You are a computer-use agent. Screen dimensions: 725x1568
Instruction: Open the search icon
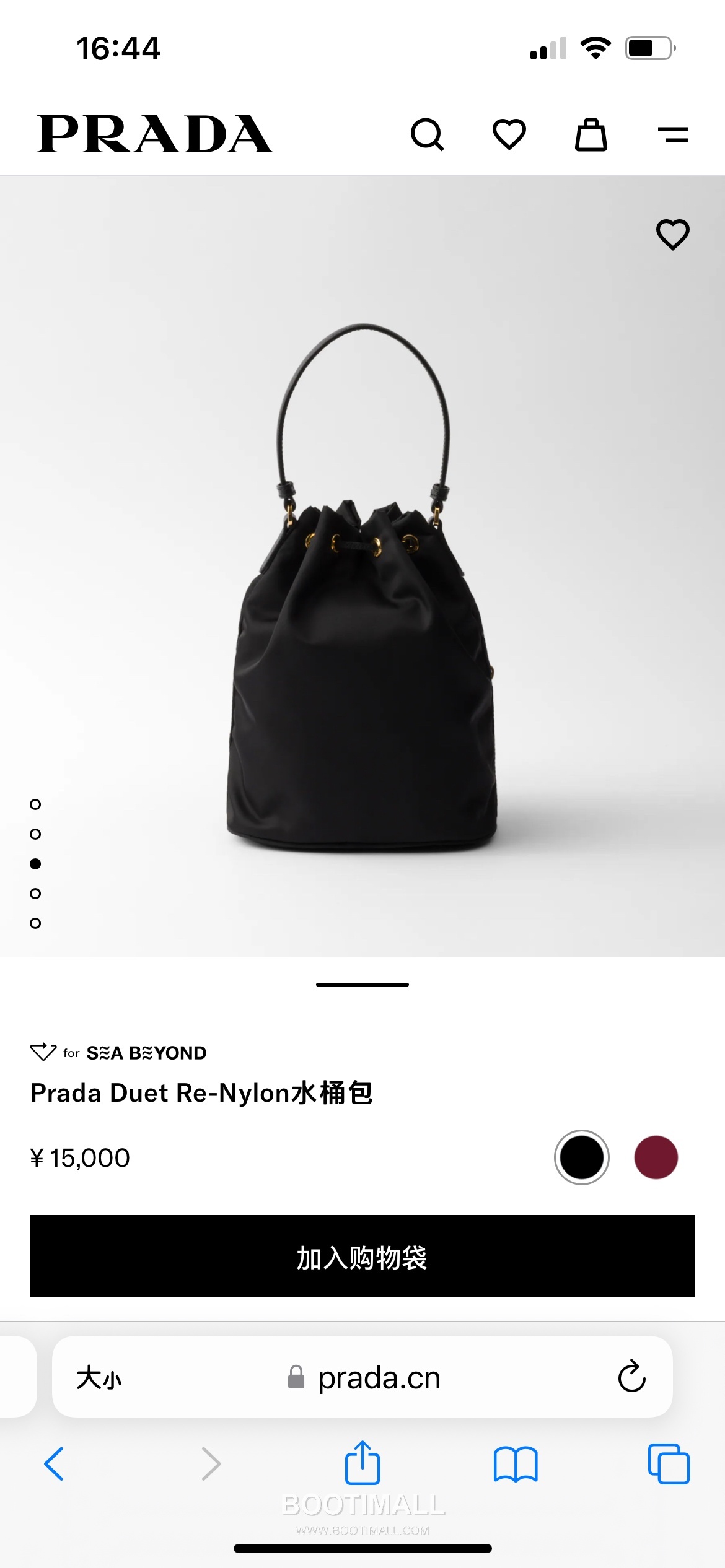tap(429, 135)
